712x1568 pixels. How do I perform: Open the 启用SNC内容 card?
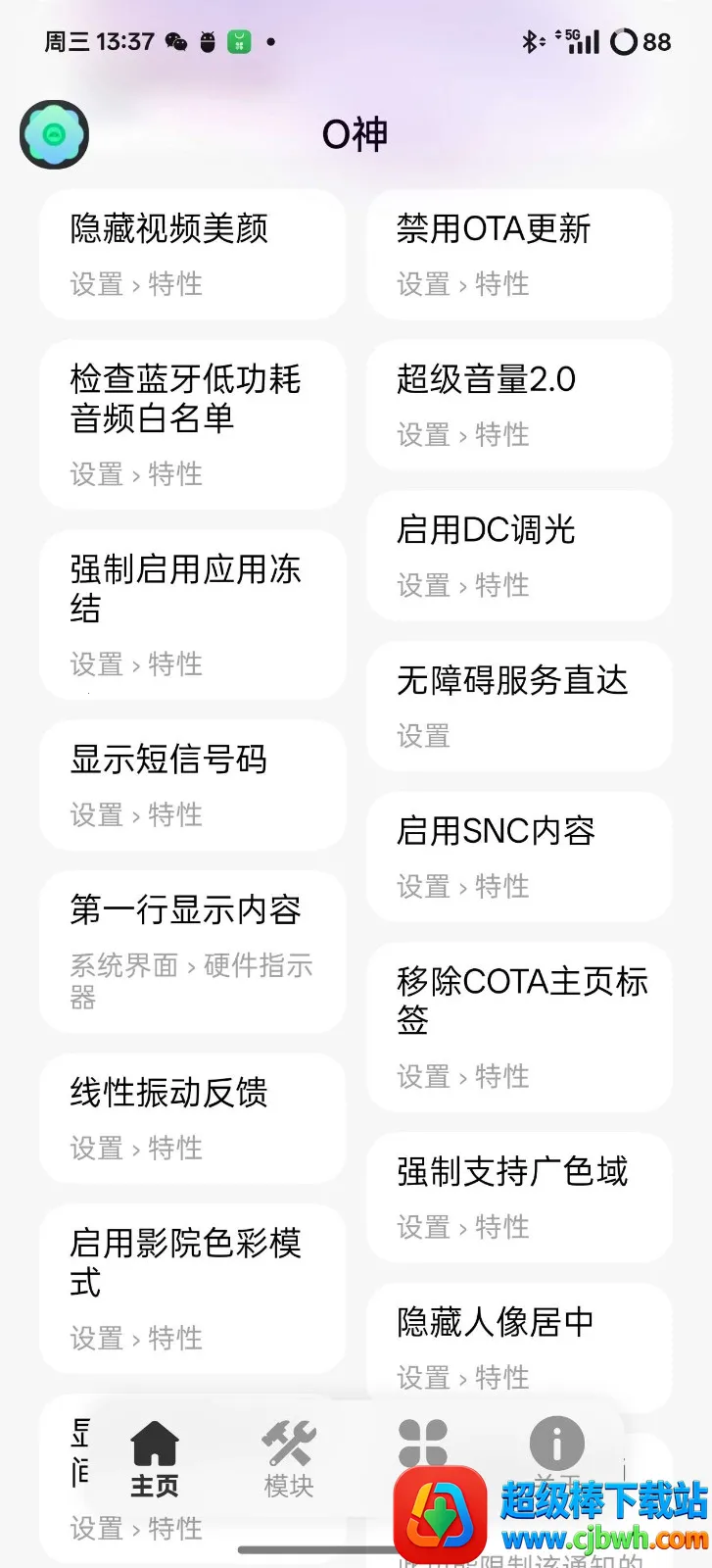pos(519,857)
